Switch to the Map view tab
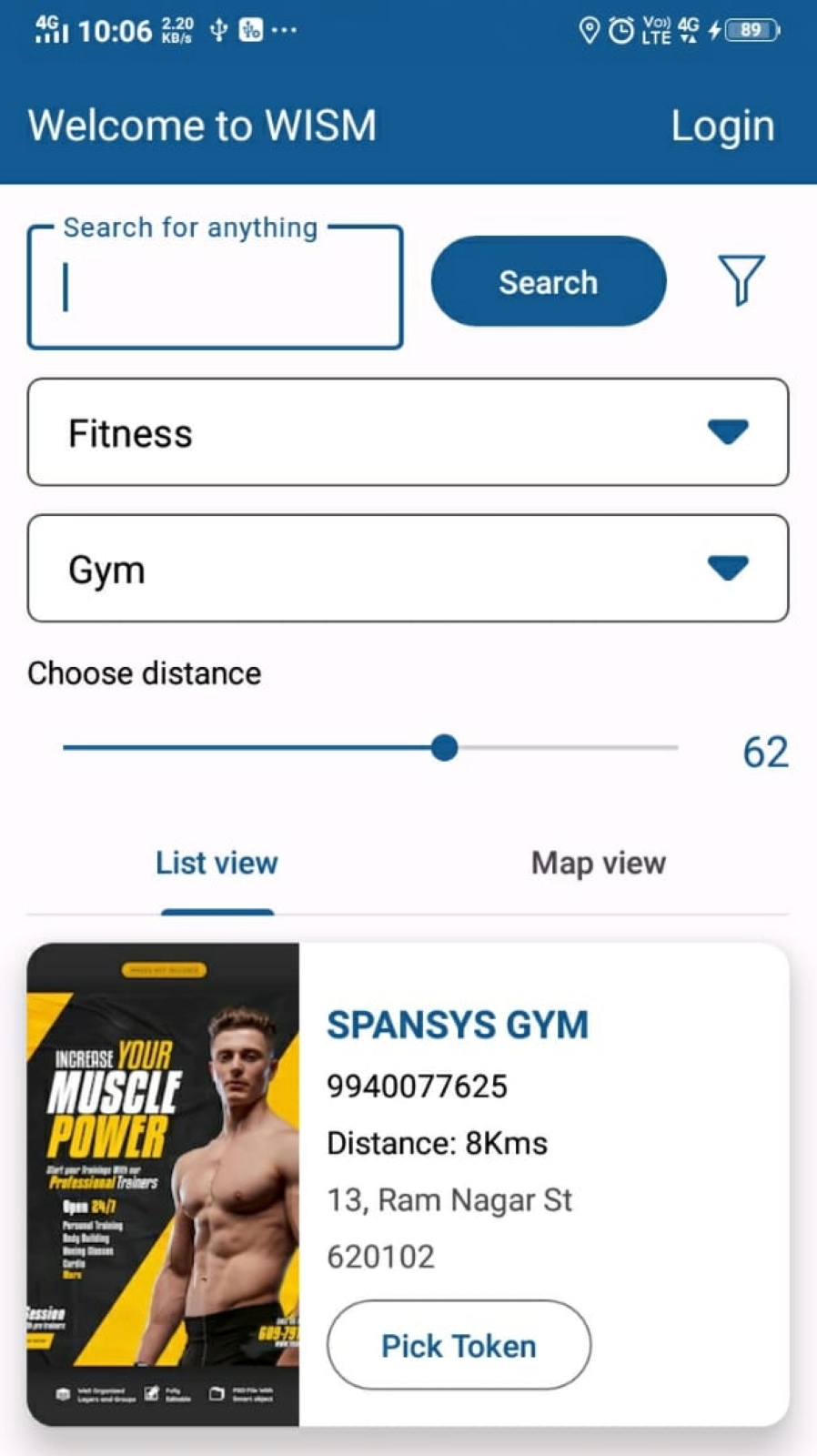 599,863
